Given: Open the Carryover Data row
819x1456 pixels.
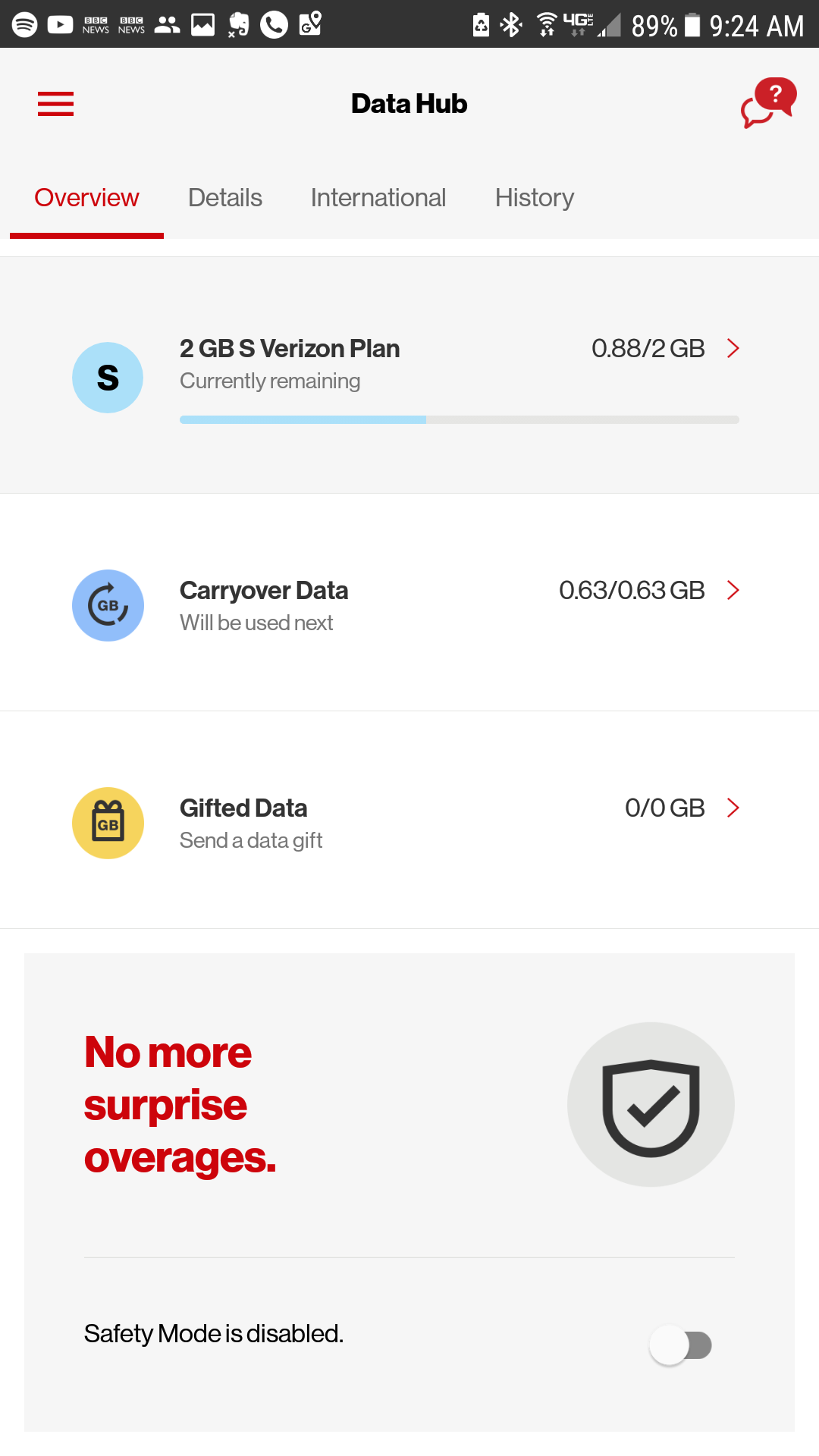Looking at the screenshot, I should click(x=409, y=603).
